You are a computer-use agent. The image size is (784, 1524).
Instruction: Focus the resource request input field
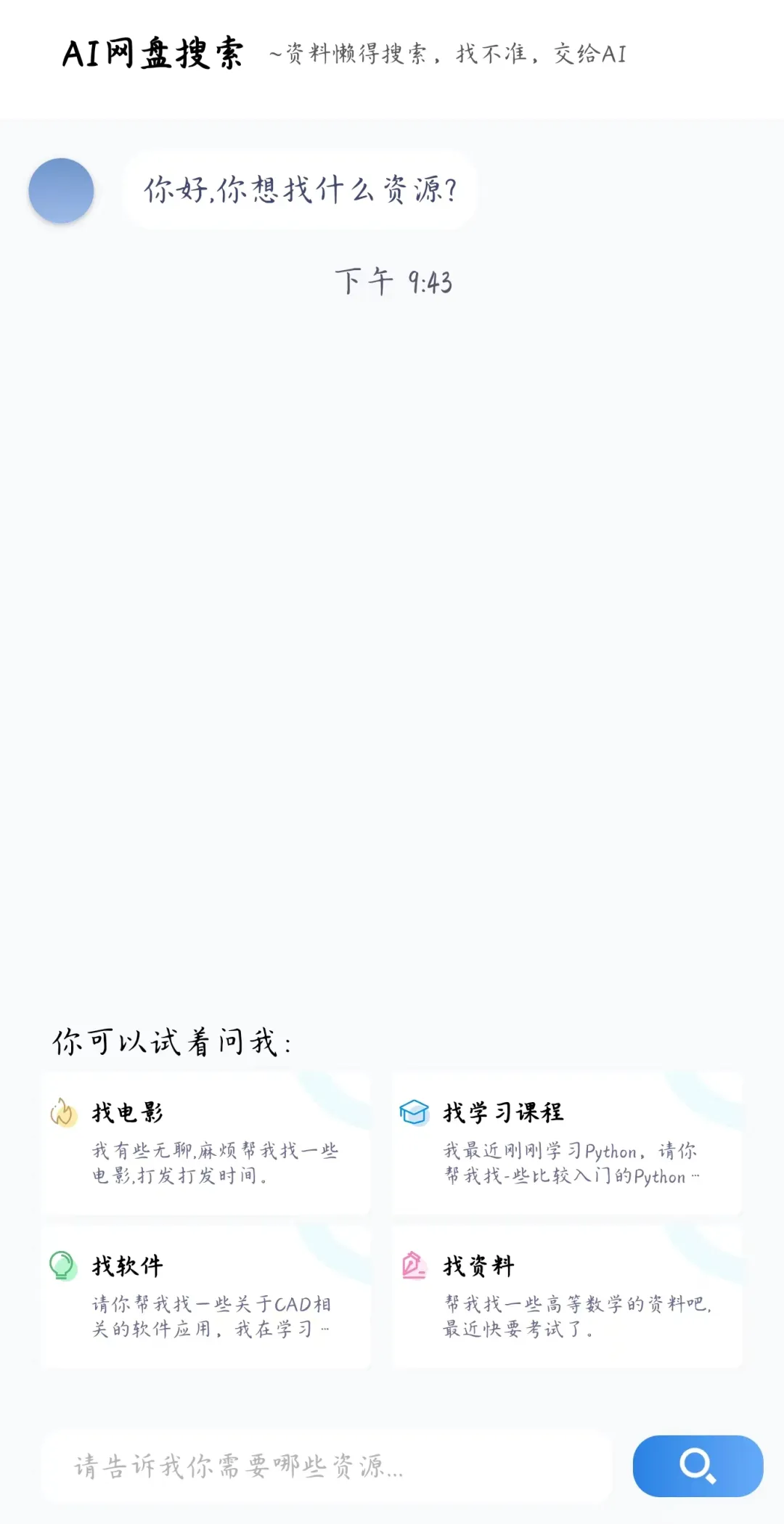click(327, 1466)
